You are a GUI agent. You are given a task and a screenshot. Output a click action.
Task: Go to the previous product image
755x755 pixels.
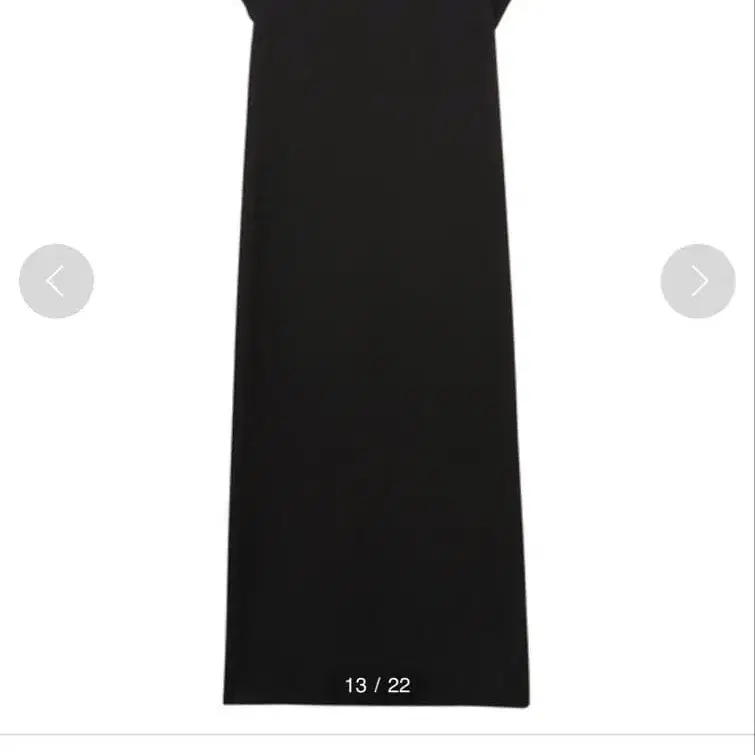tap(56, 281)
